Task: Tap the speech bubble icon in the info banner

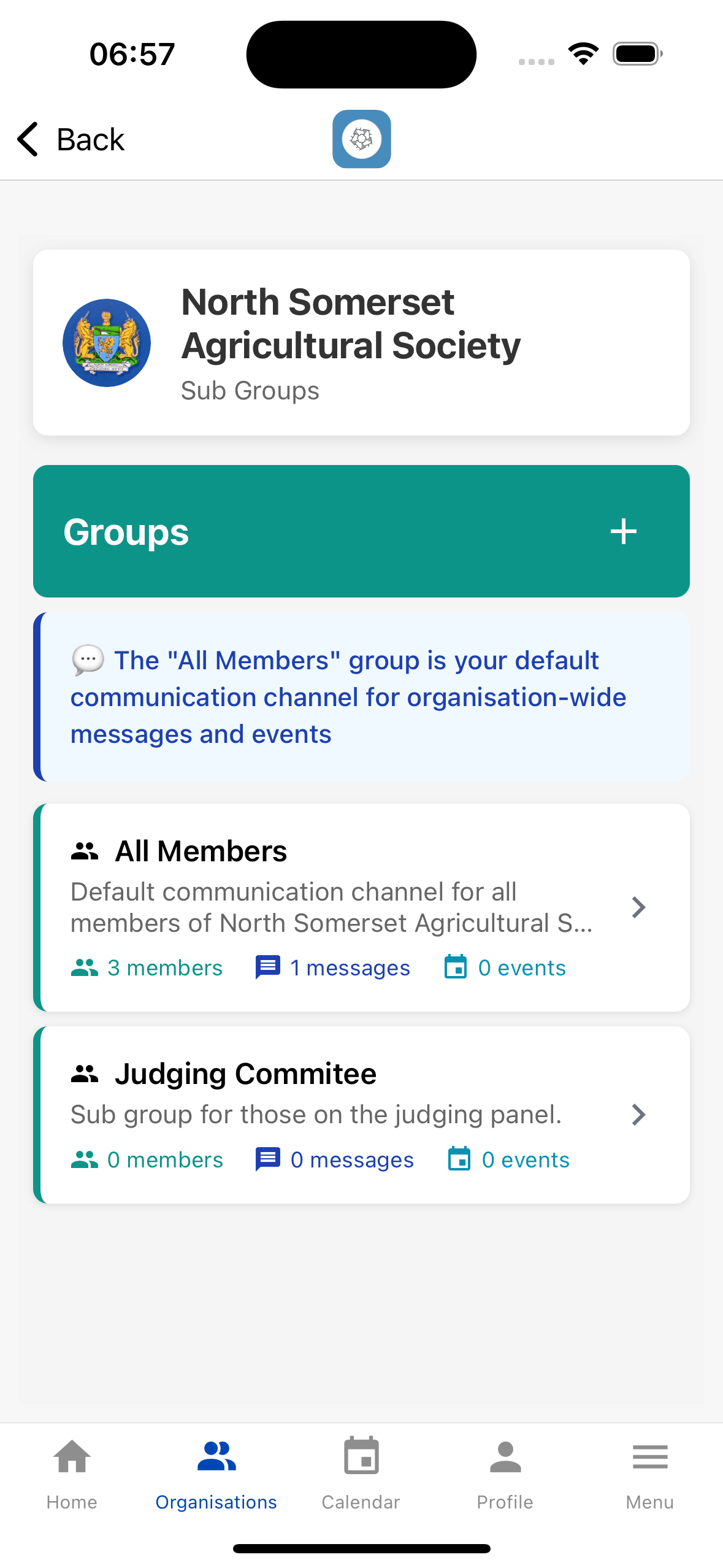Action: coord(88,659)
